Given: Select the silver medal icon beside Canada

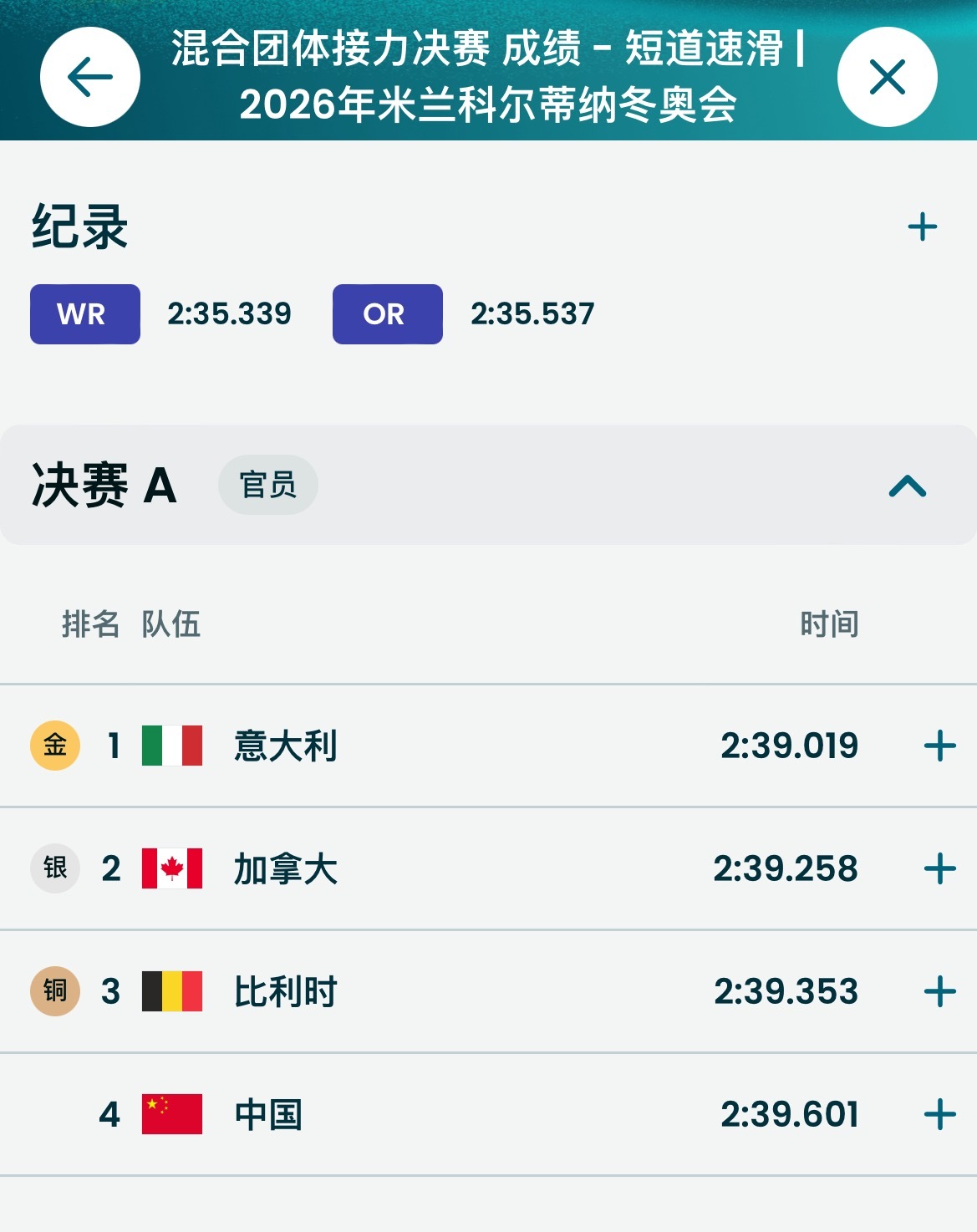Looking at the screenshot, I should tap(54, 868).
